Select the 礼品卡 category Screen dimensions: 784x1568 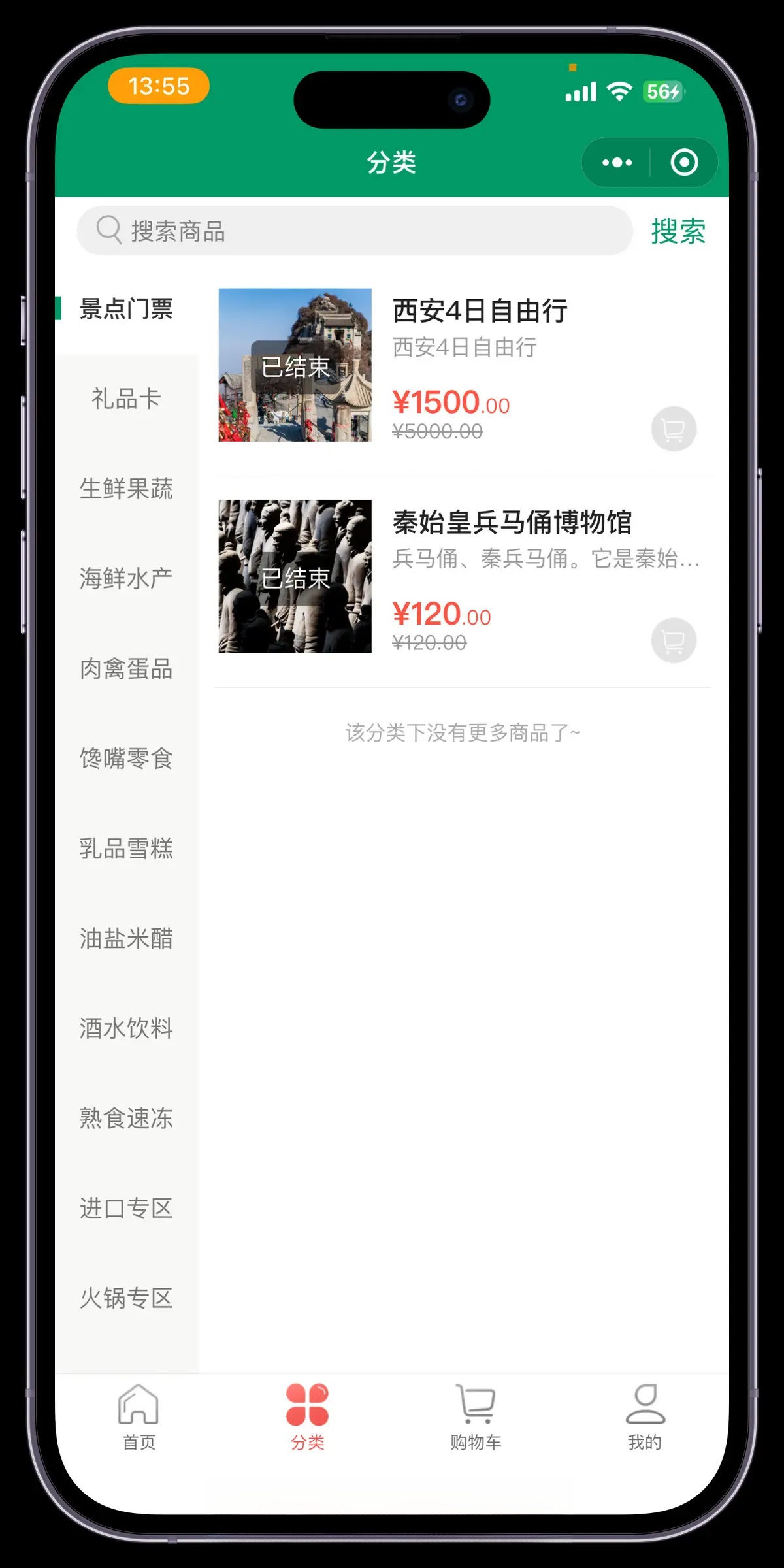126,399
